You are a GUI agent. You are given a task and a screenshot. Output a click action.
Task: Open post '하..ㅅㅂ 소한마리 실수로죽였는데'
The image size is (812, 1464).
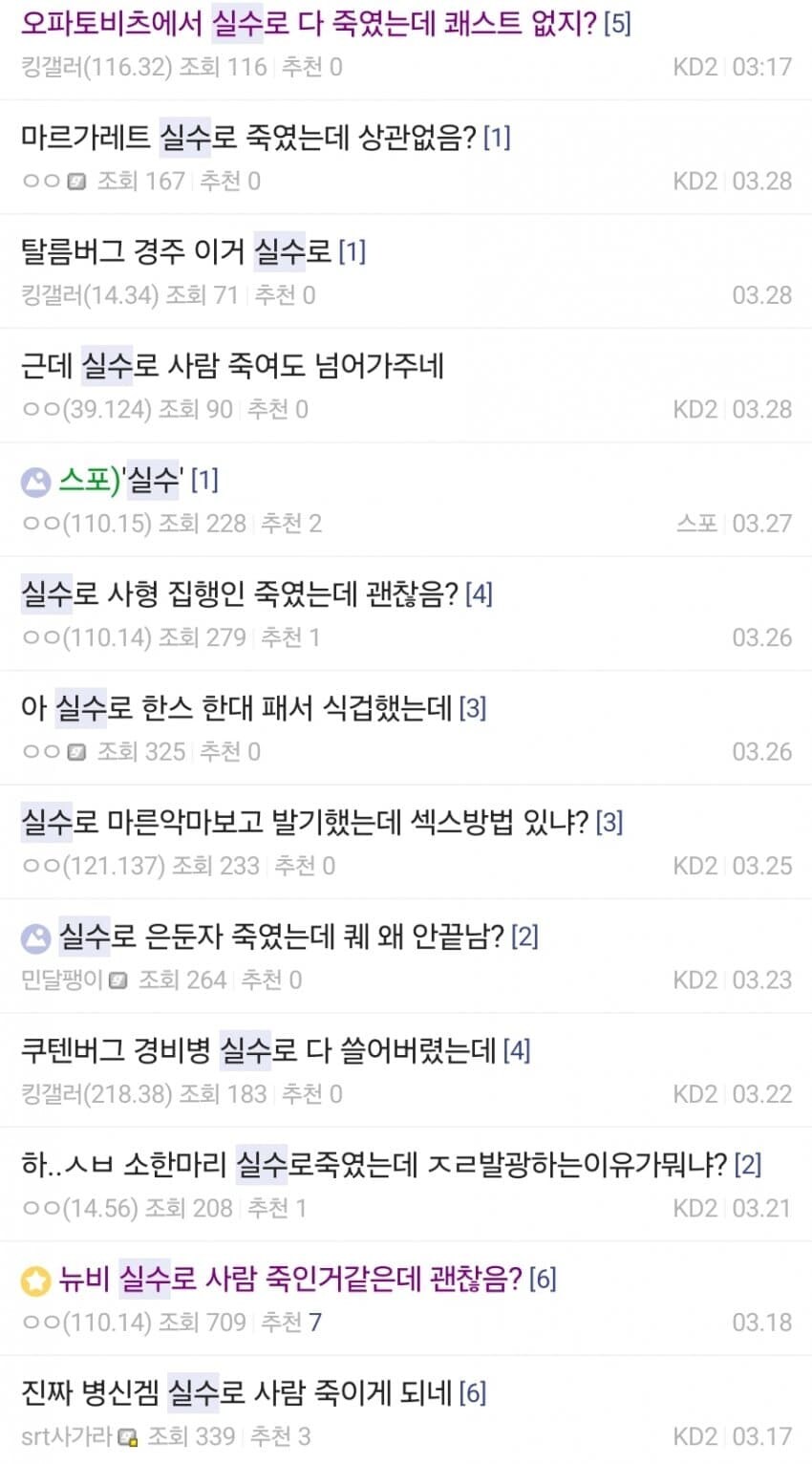point(373,1164)
